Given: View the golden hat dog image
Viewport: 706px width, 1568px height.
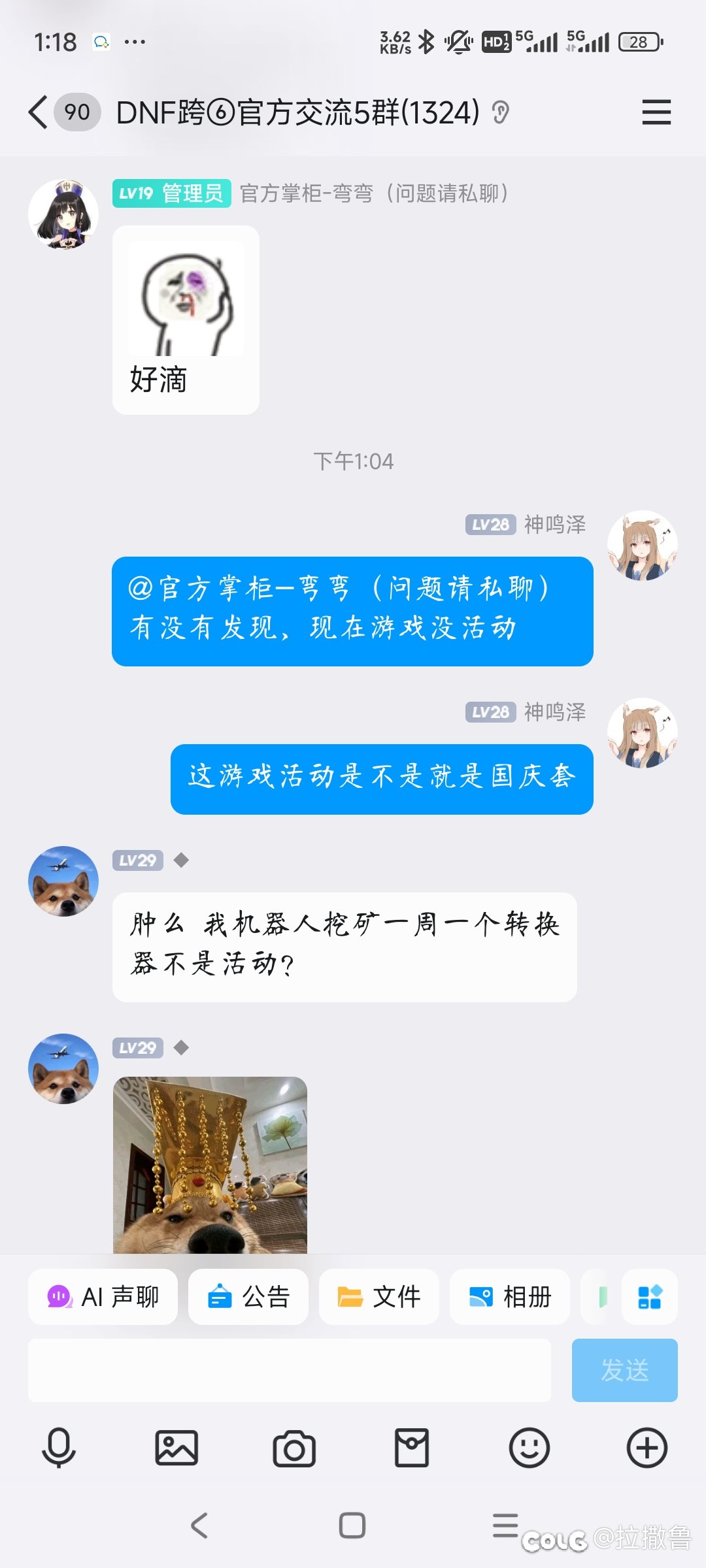Looking at the screenshot, I should (210, 1165).
